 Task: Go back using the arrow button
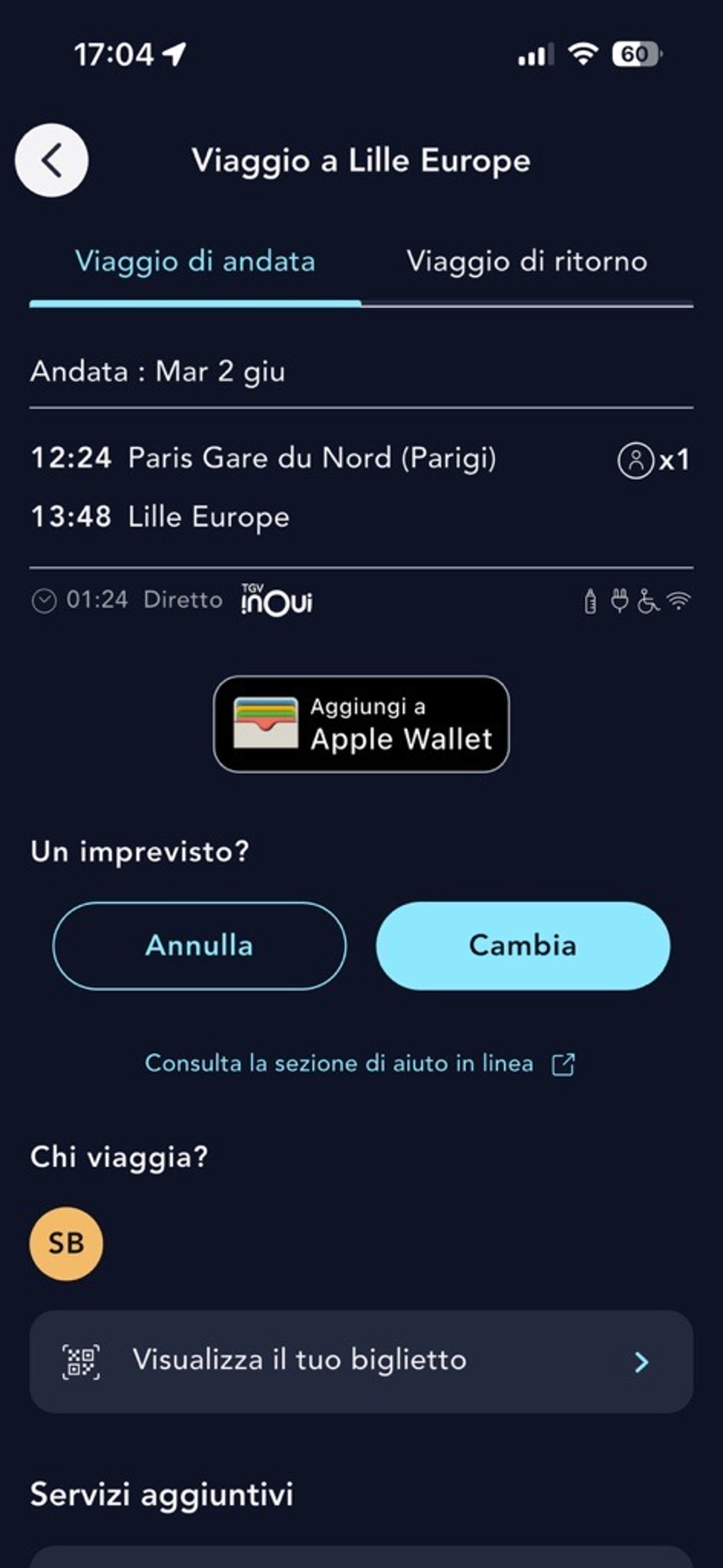point(51,161)
